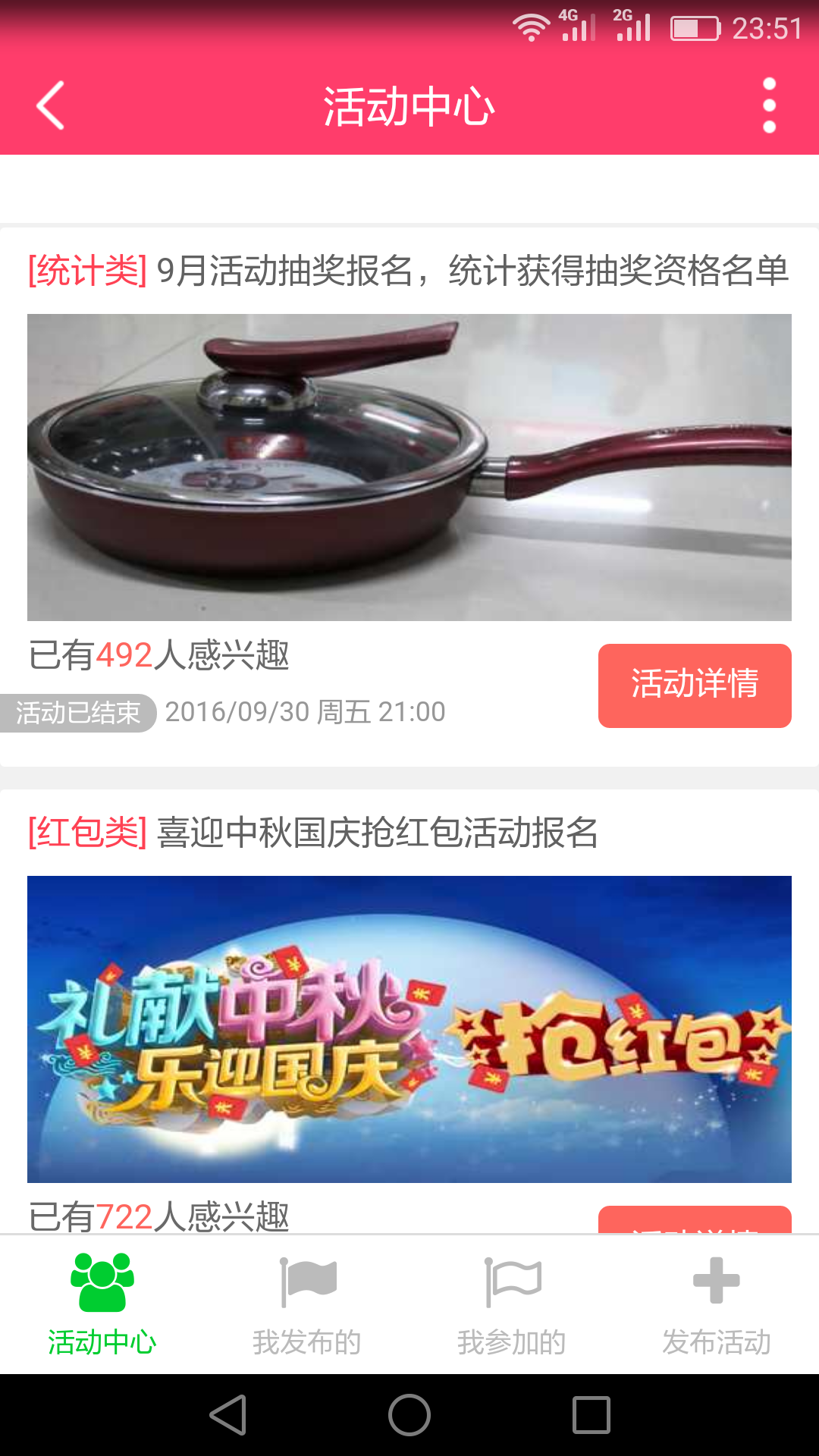819x1456 pixels.
Task: Switch to the 我参加的 tab
Action: (512, 1306)
